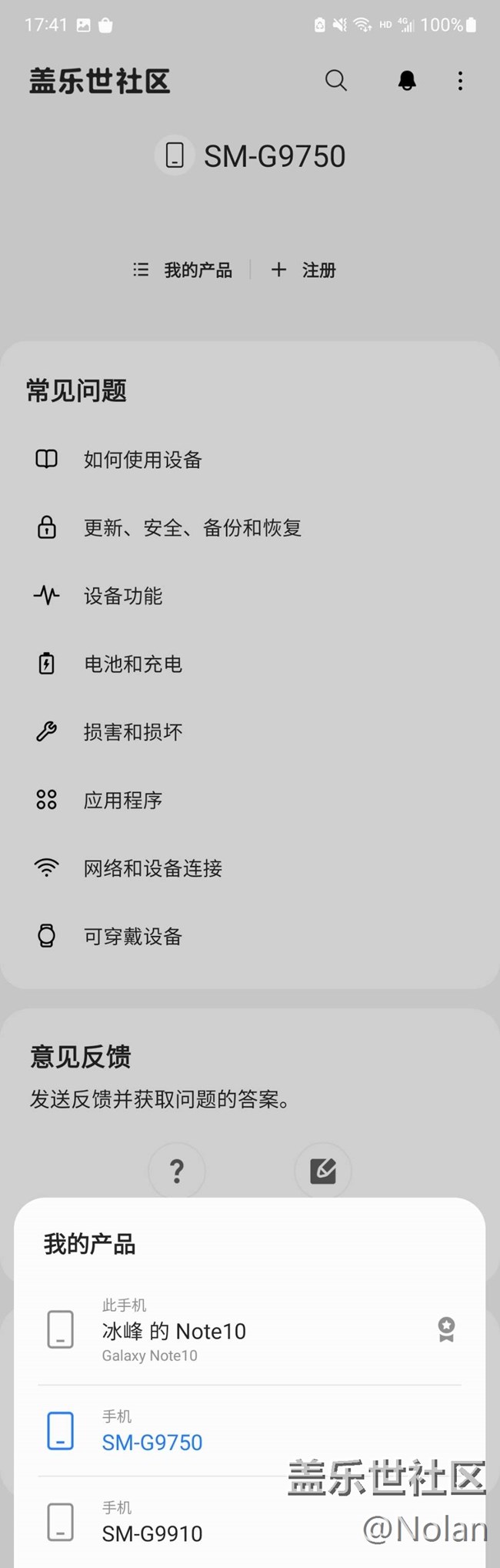Open the 应用程序 FAQ row

tap(123, 801)
